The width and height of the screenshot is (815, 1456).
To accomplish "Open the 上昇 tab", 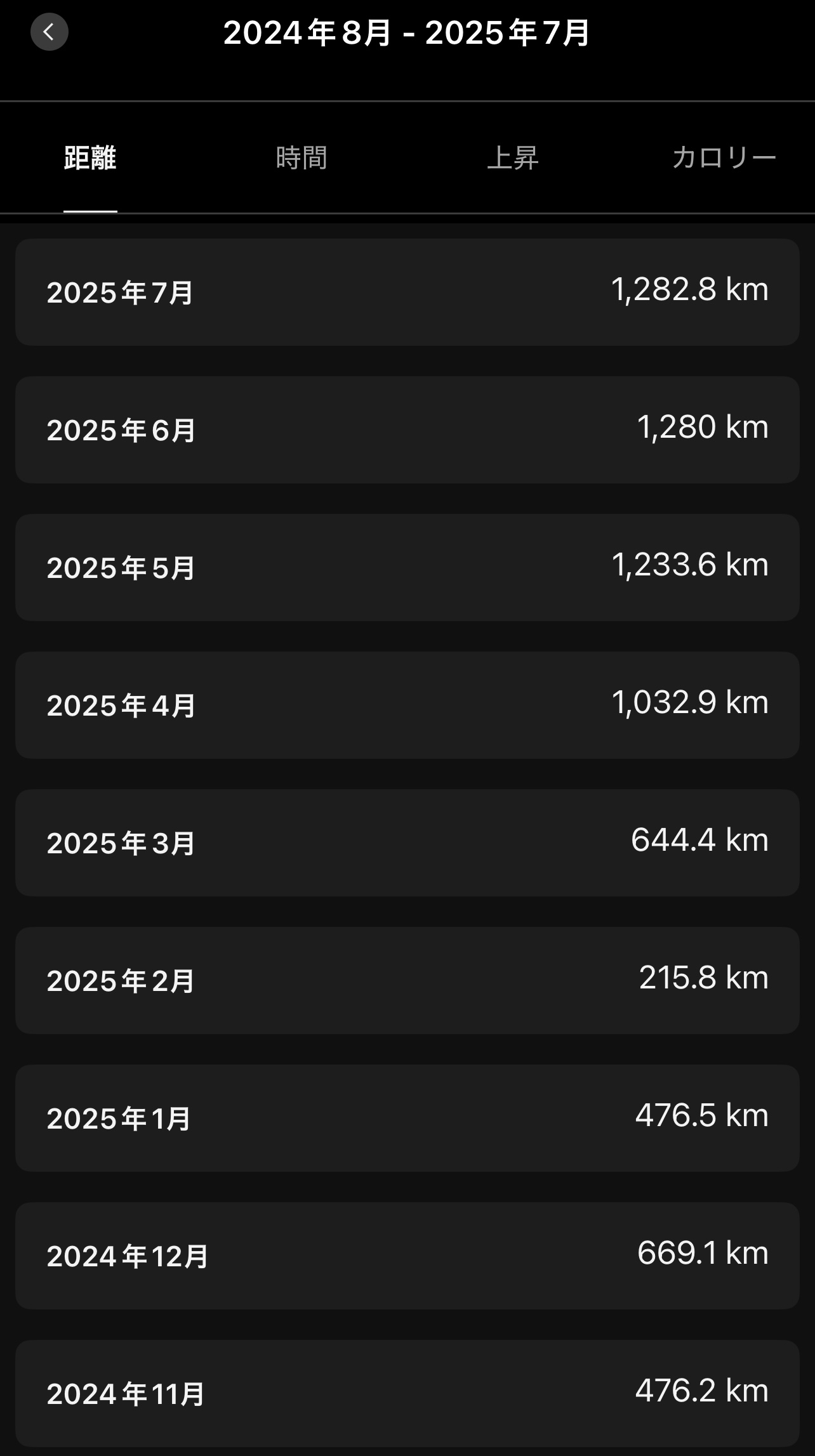I will (x=513, y=158).
